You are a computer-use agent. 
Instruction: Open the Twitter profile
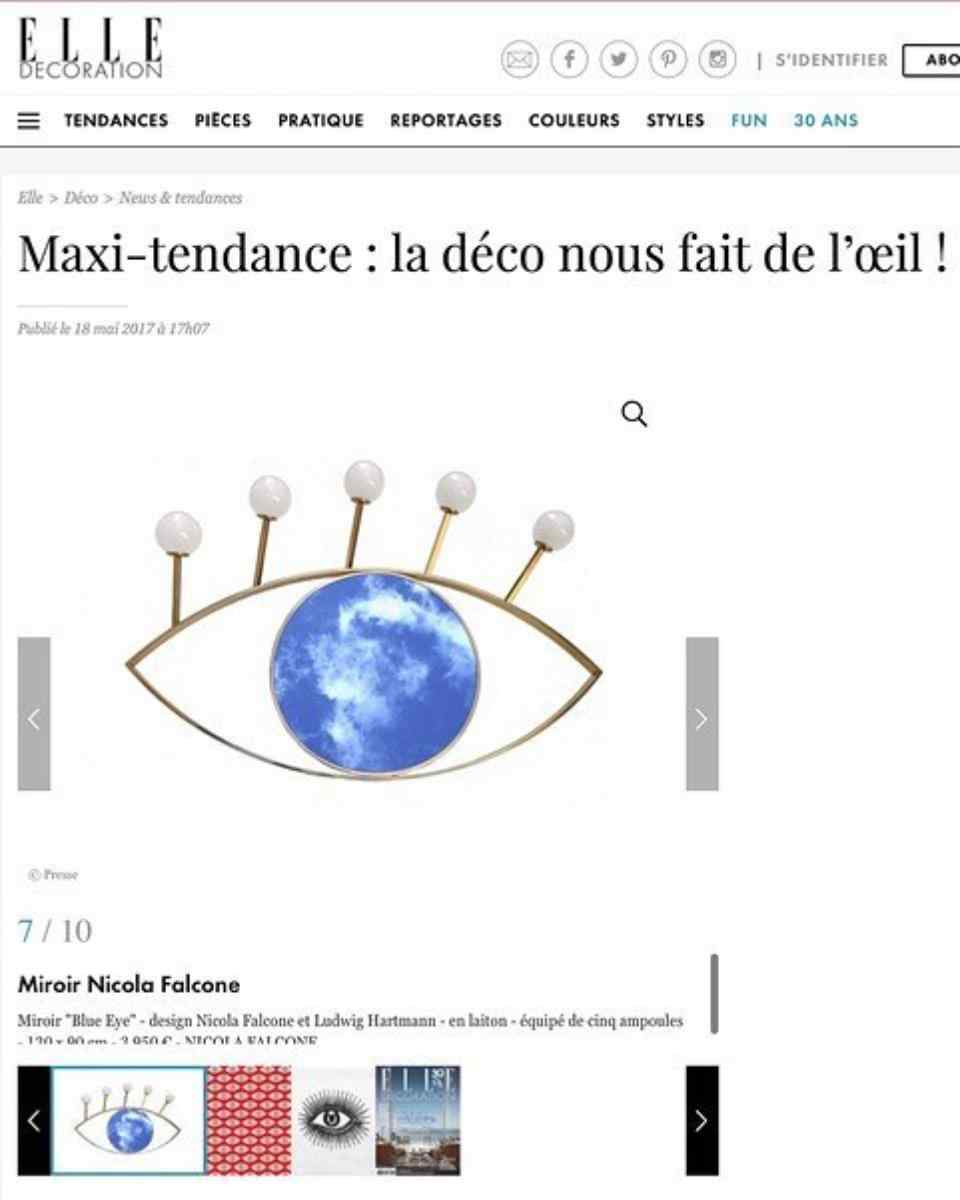(618, 61)
